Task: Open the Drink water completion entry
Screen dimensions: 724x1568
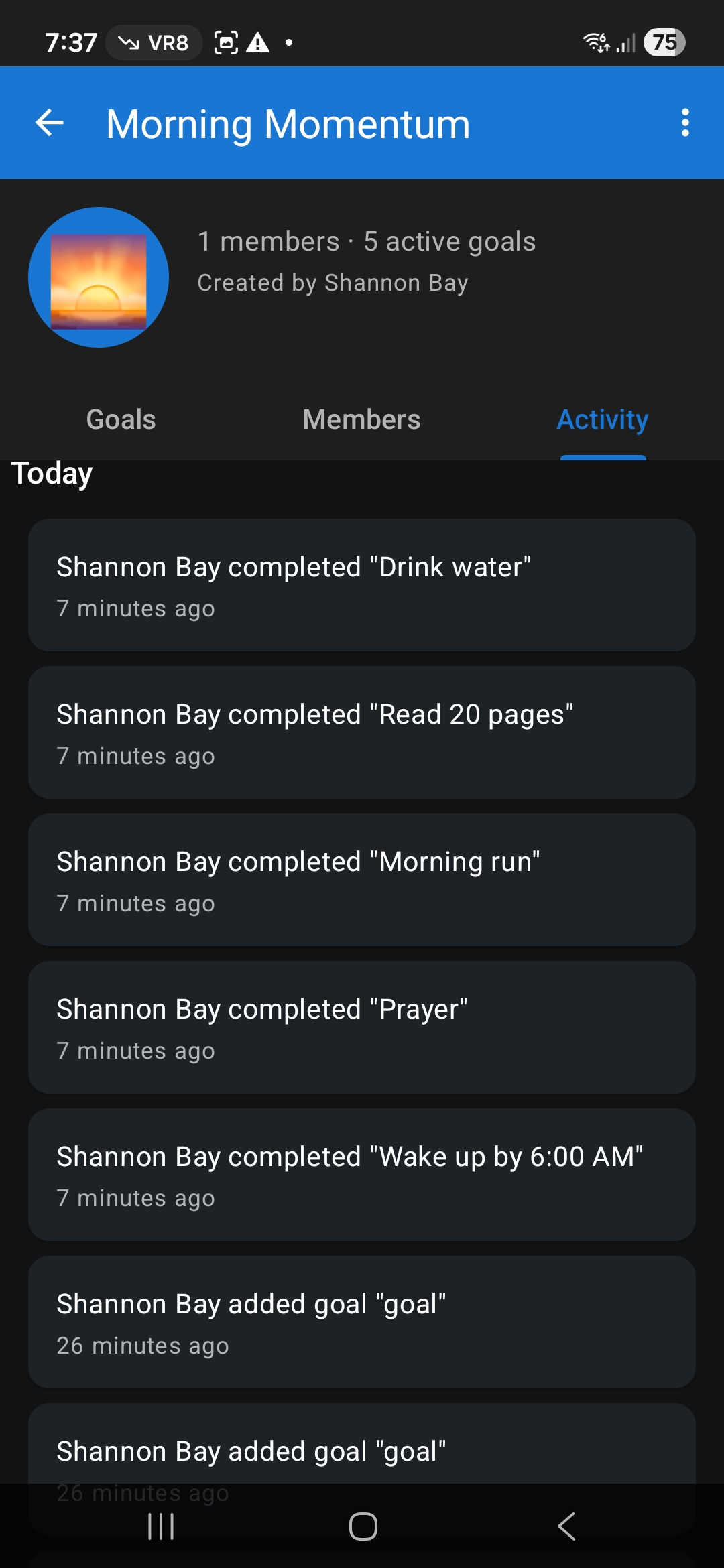Action: click(362, 584)
